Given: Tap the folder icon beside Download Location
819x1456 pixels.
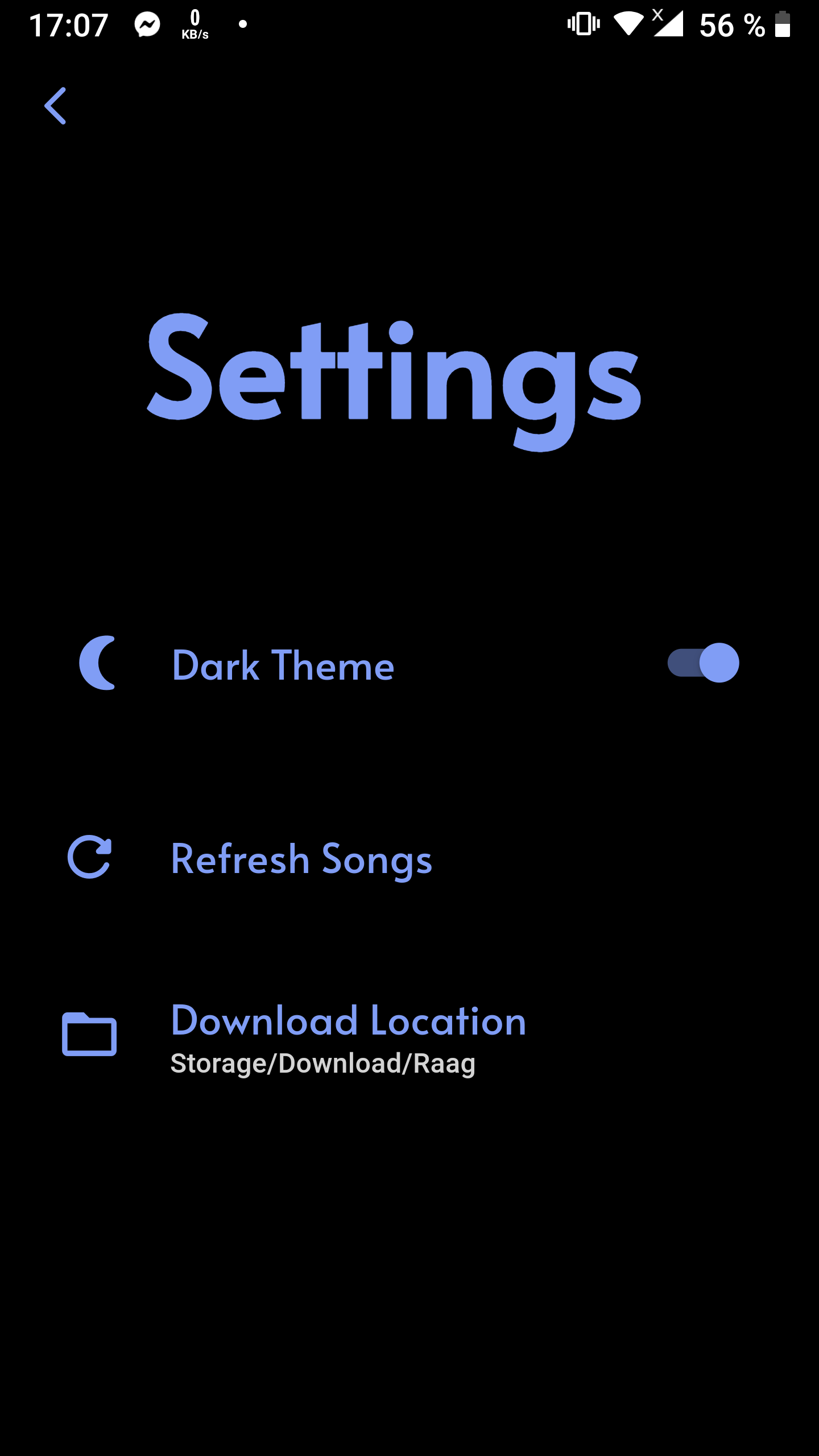Looking at the screenshot, I should pos(89,1035).
